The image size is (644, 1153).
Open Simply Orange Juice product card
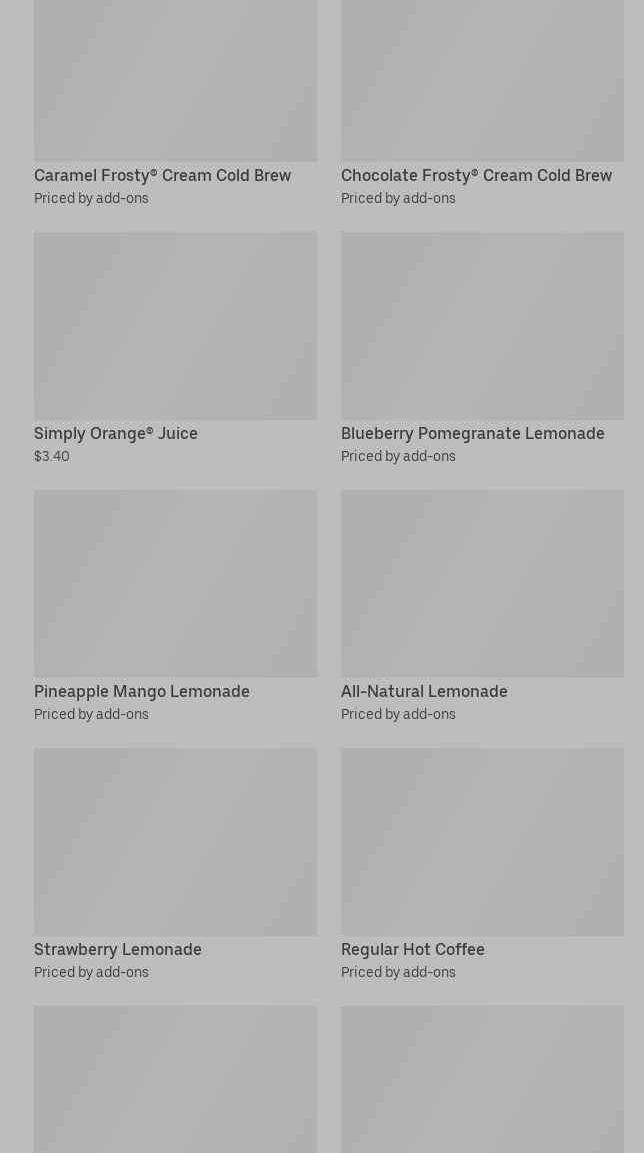[x=175, y=349]
